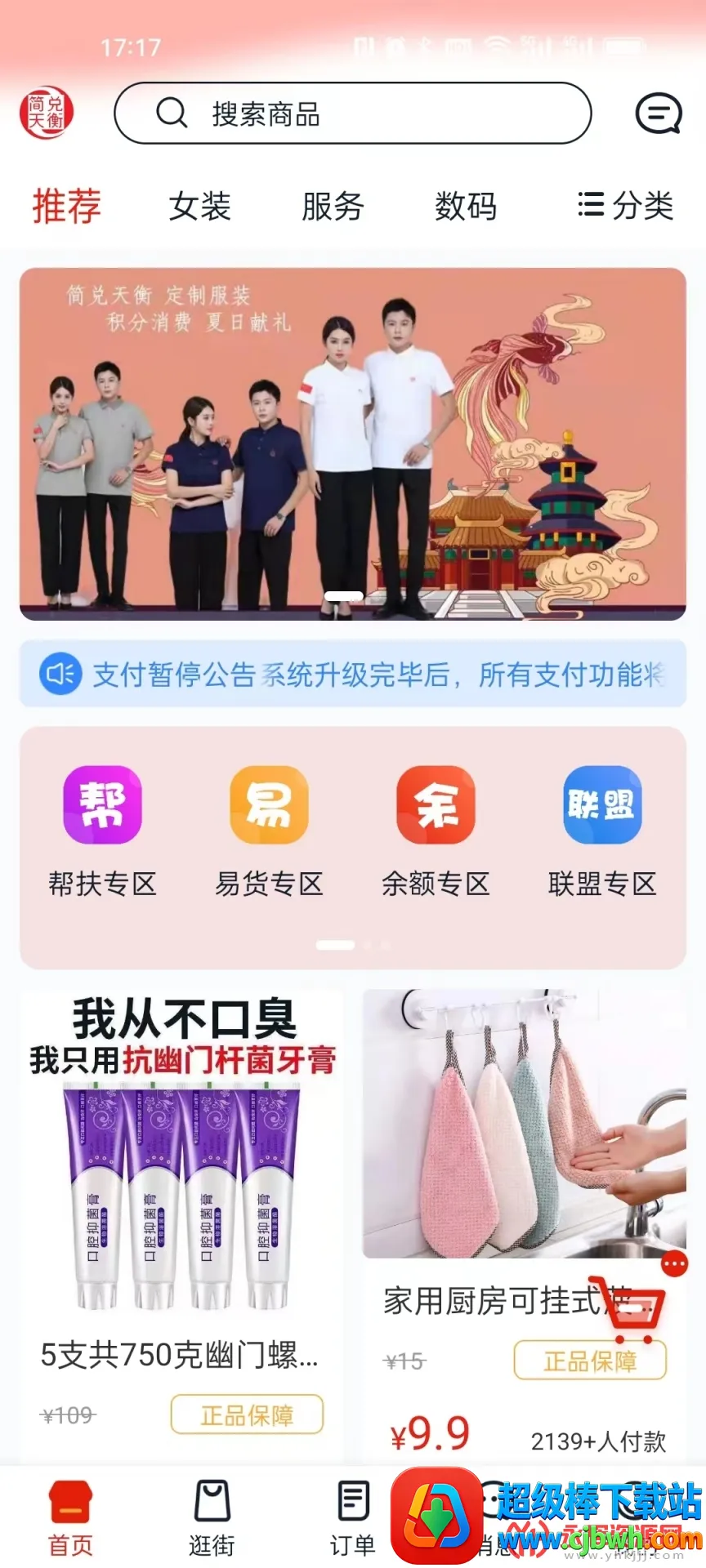Switch to the 数码 tab

click(x=466, y=206)
